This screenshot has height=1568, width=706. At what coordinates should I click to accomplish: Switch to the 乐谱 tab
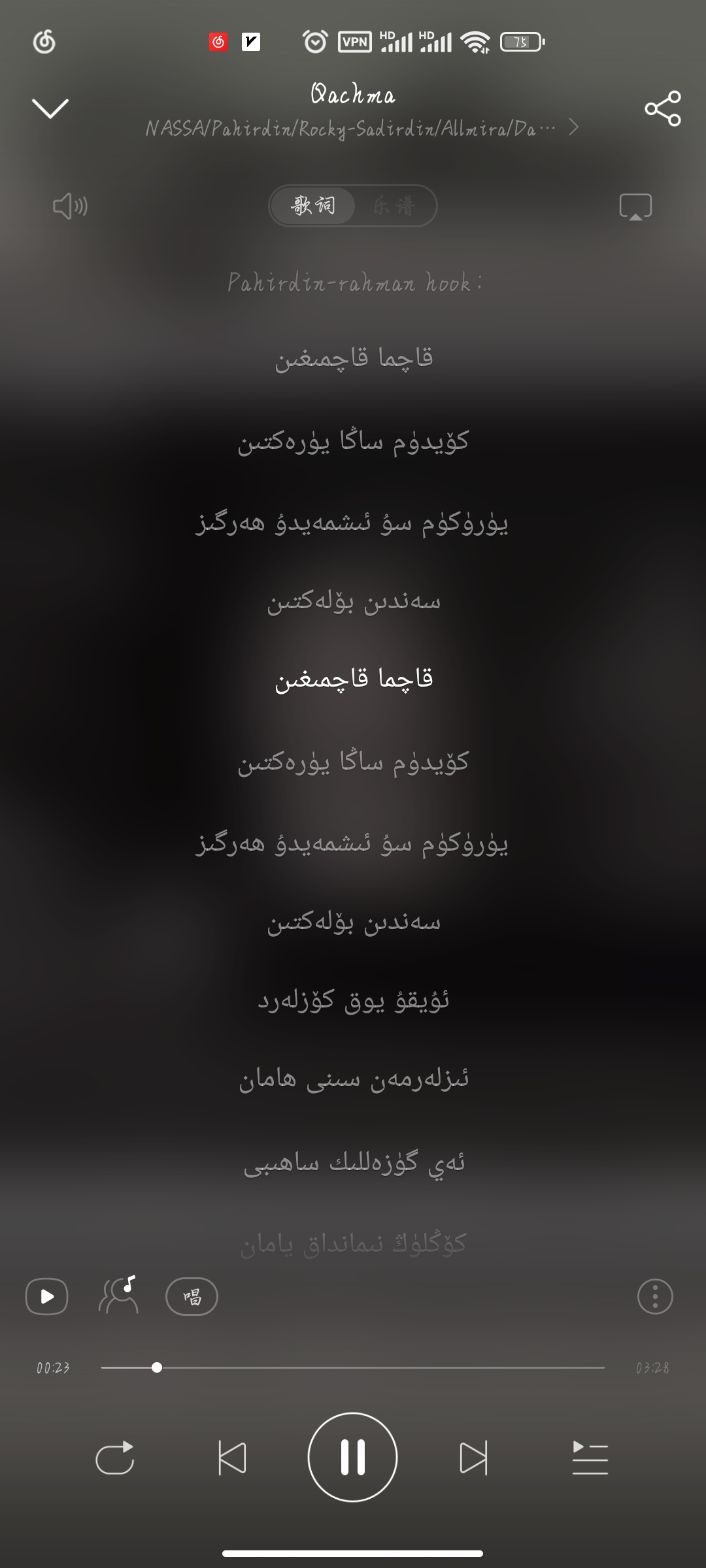[x=394, y=206]
